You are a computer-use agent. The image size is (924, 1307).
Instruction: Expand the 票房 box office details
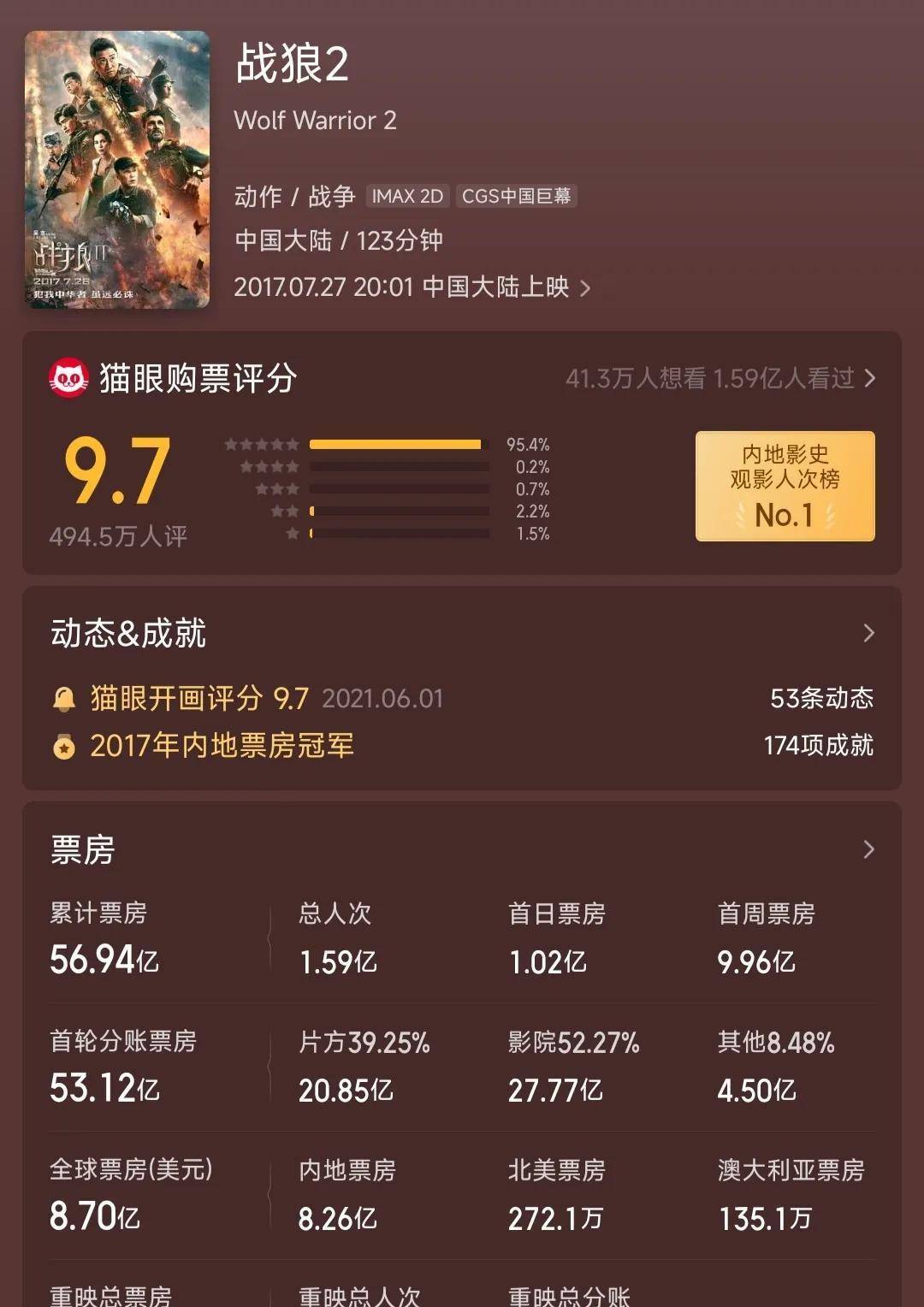868,849
